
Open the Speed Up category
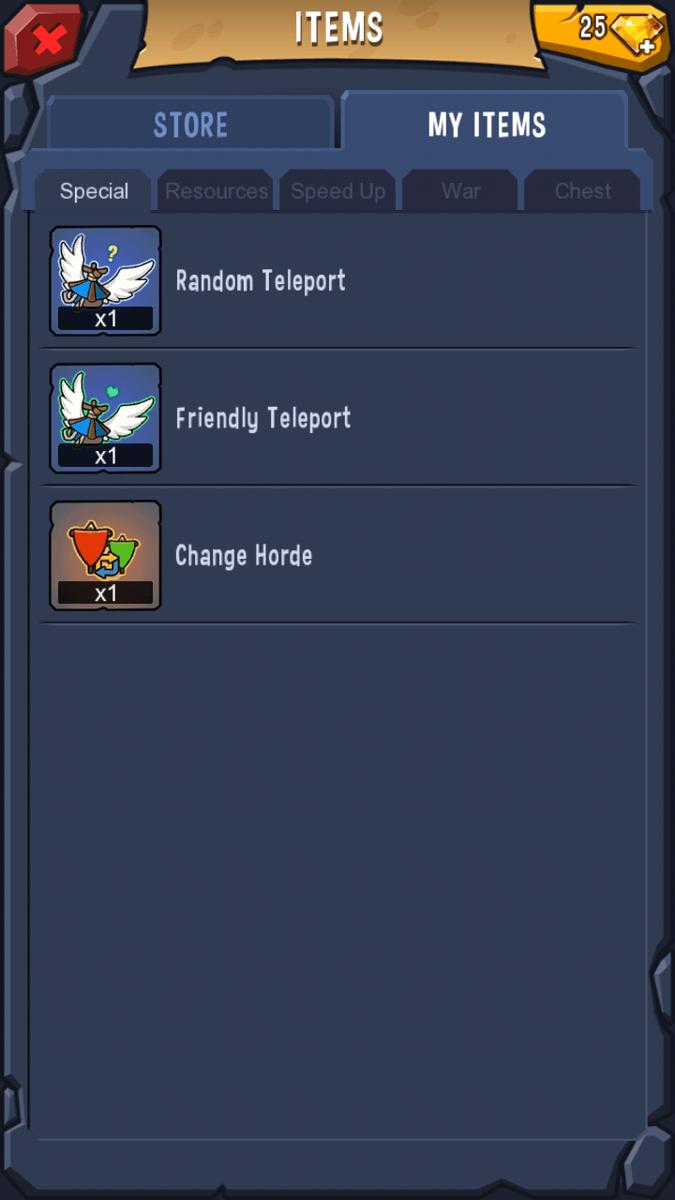pyautogui.click(x=338, y=191)
